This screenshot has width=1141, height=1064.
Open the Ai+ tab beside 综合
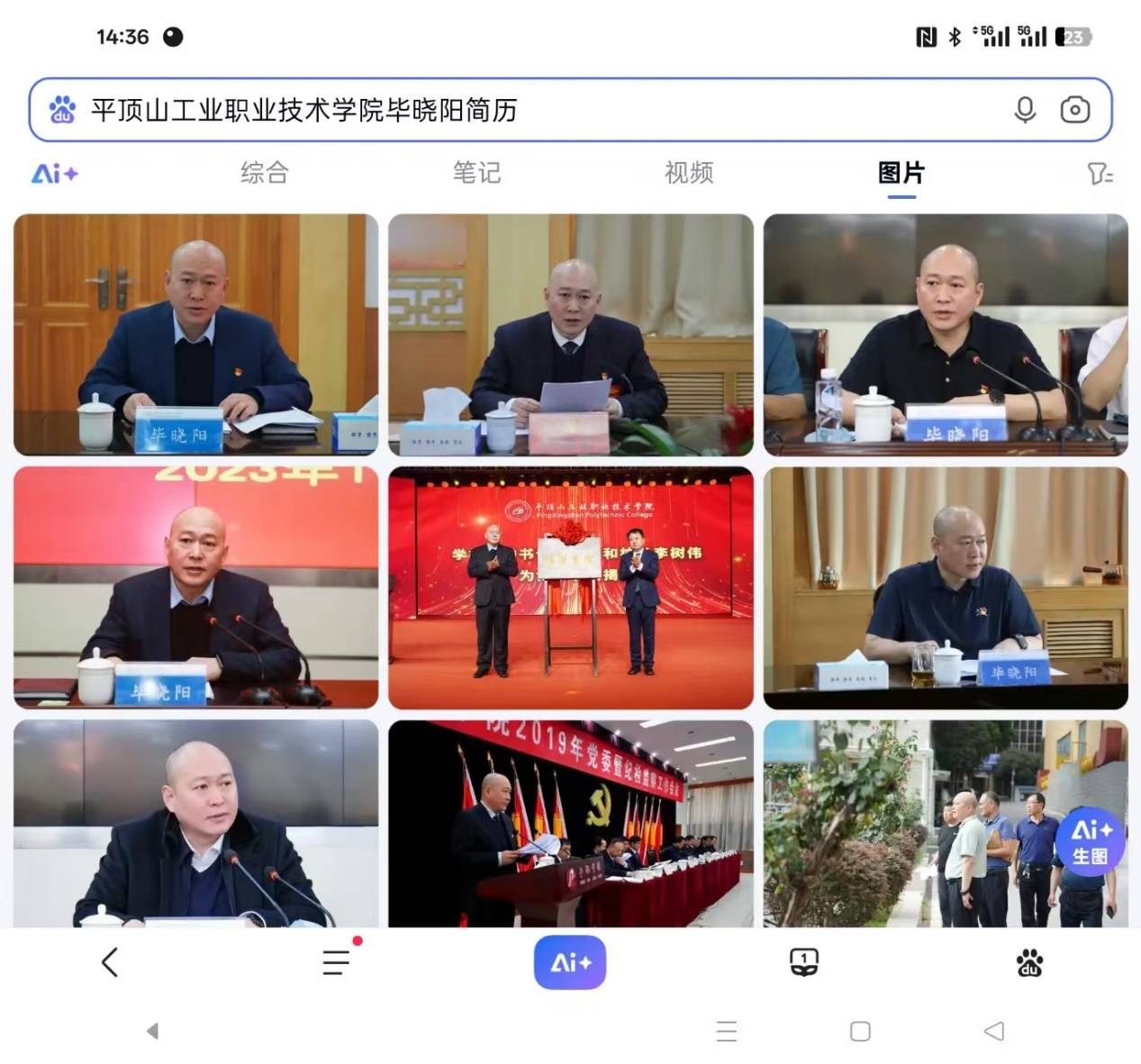point(55,174)
